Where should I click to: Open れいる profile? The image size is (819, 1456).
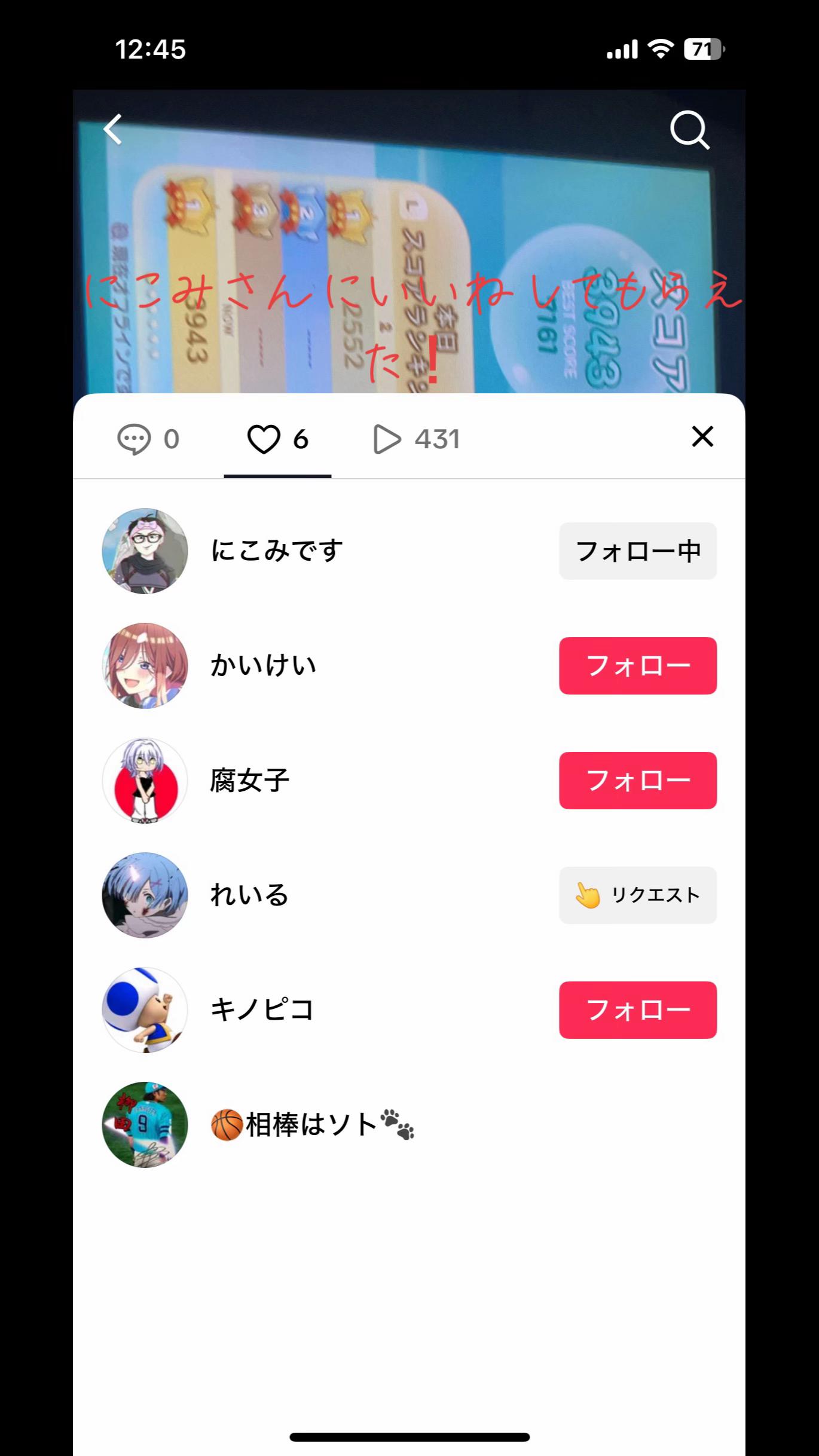pyautogui.click(x=249, y=895)
